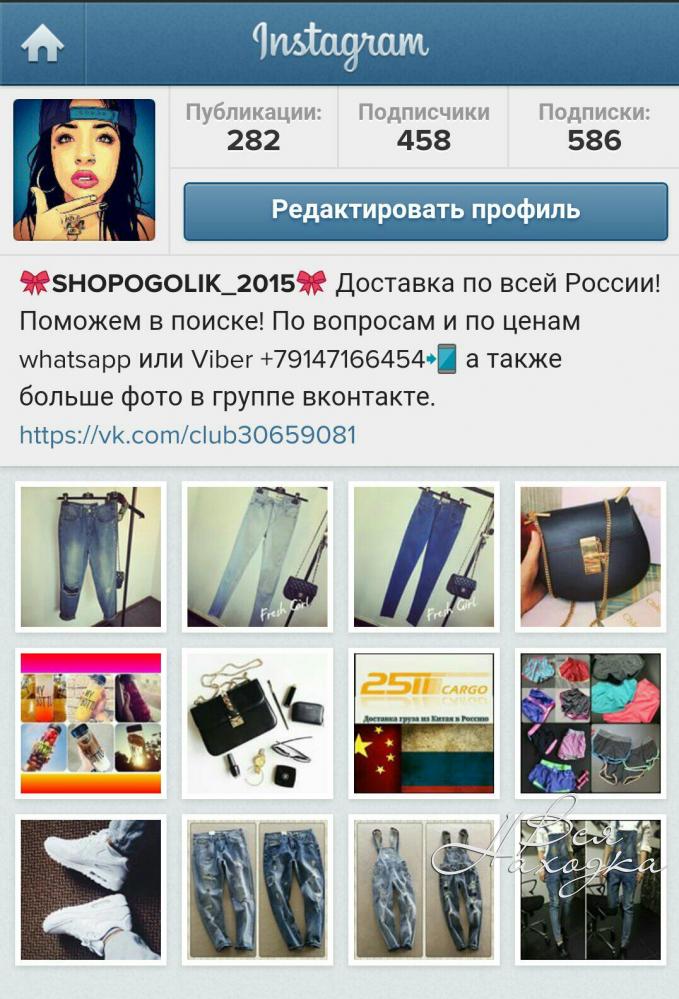The width and height of the screenshot is (679, 999).
Task: Open the white sneakers post
Action: tap(91, 889)
